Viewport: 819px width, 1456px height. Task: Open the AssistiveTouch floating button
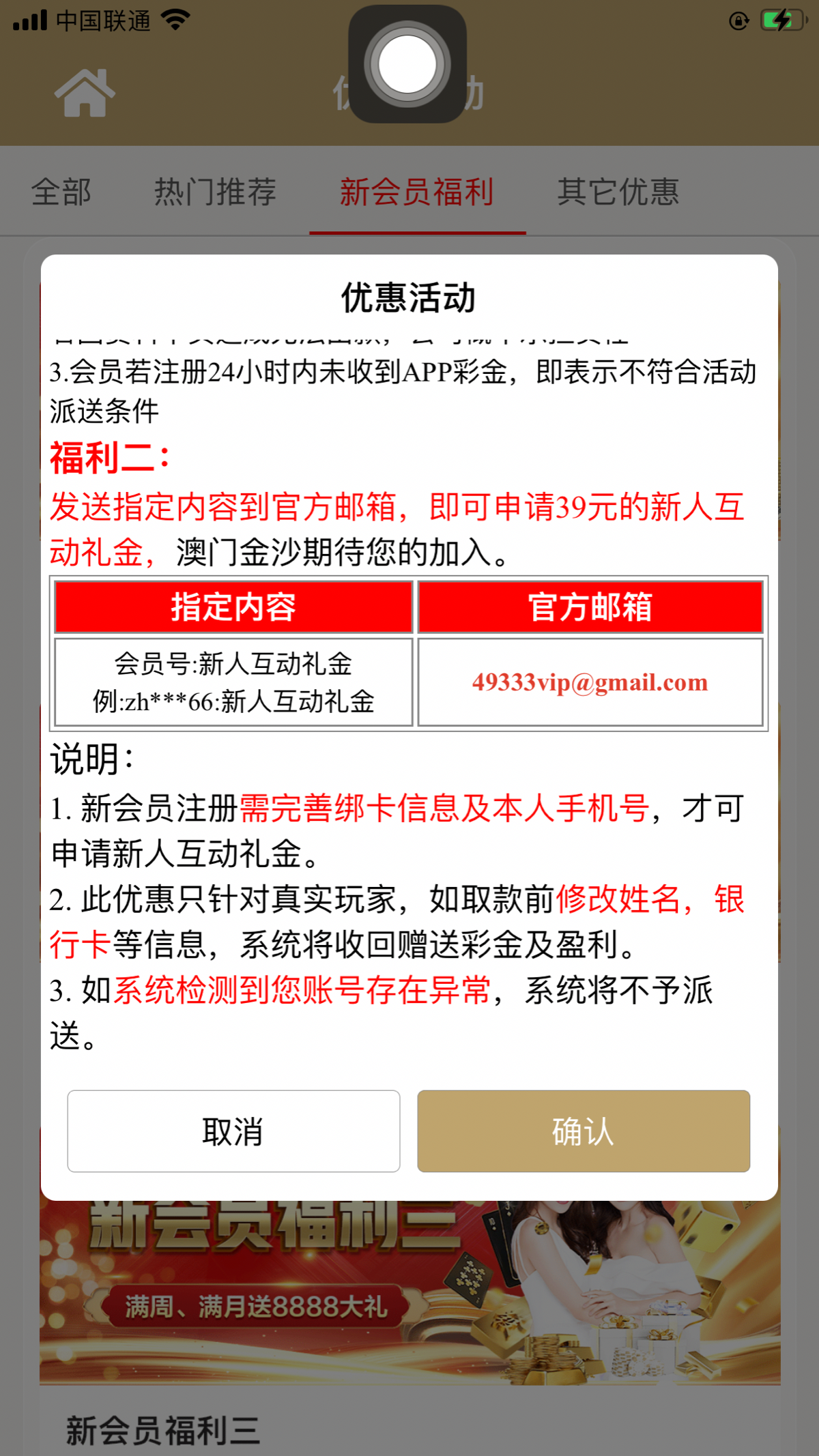pos(407,65)
